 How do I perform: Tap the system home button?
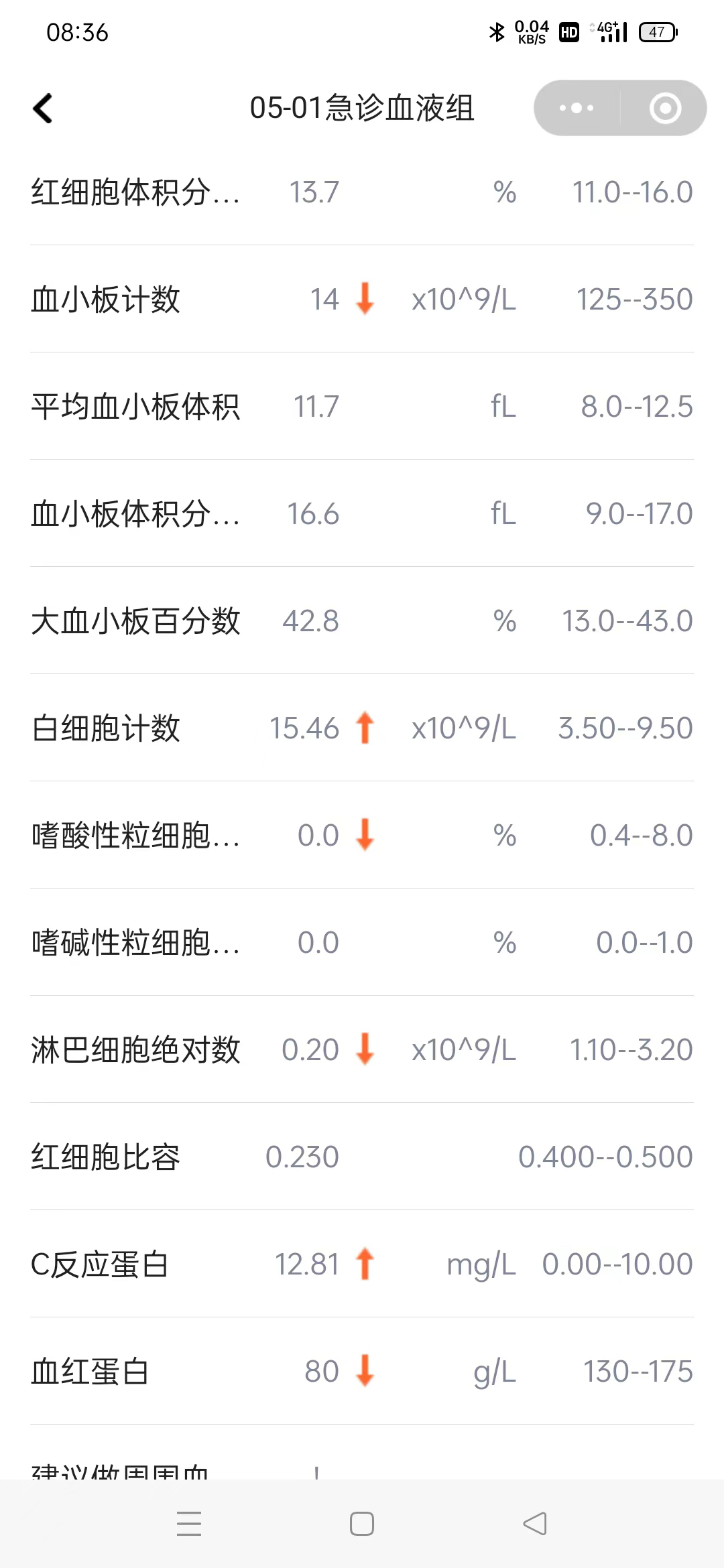[x=362, y=1524]
